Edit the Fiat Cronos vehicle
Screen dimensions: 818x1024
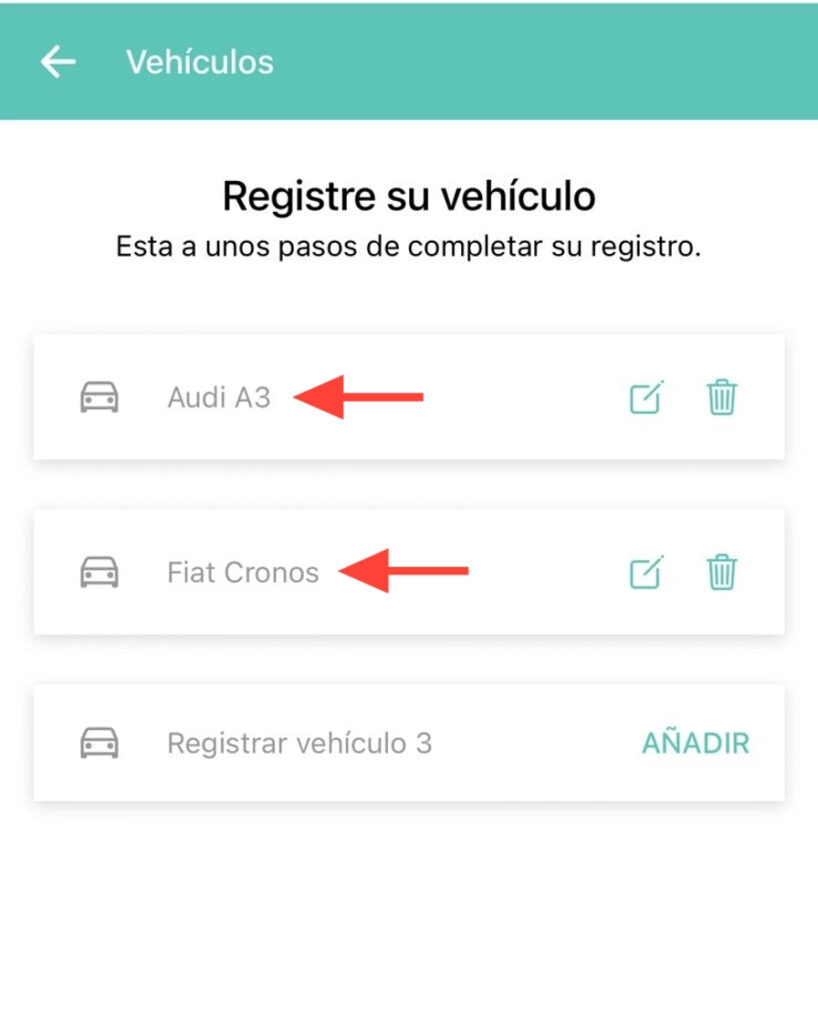point(646,573)
